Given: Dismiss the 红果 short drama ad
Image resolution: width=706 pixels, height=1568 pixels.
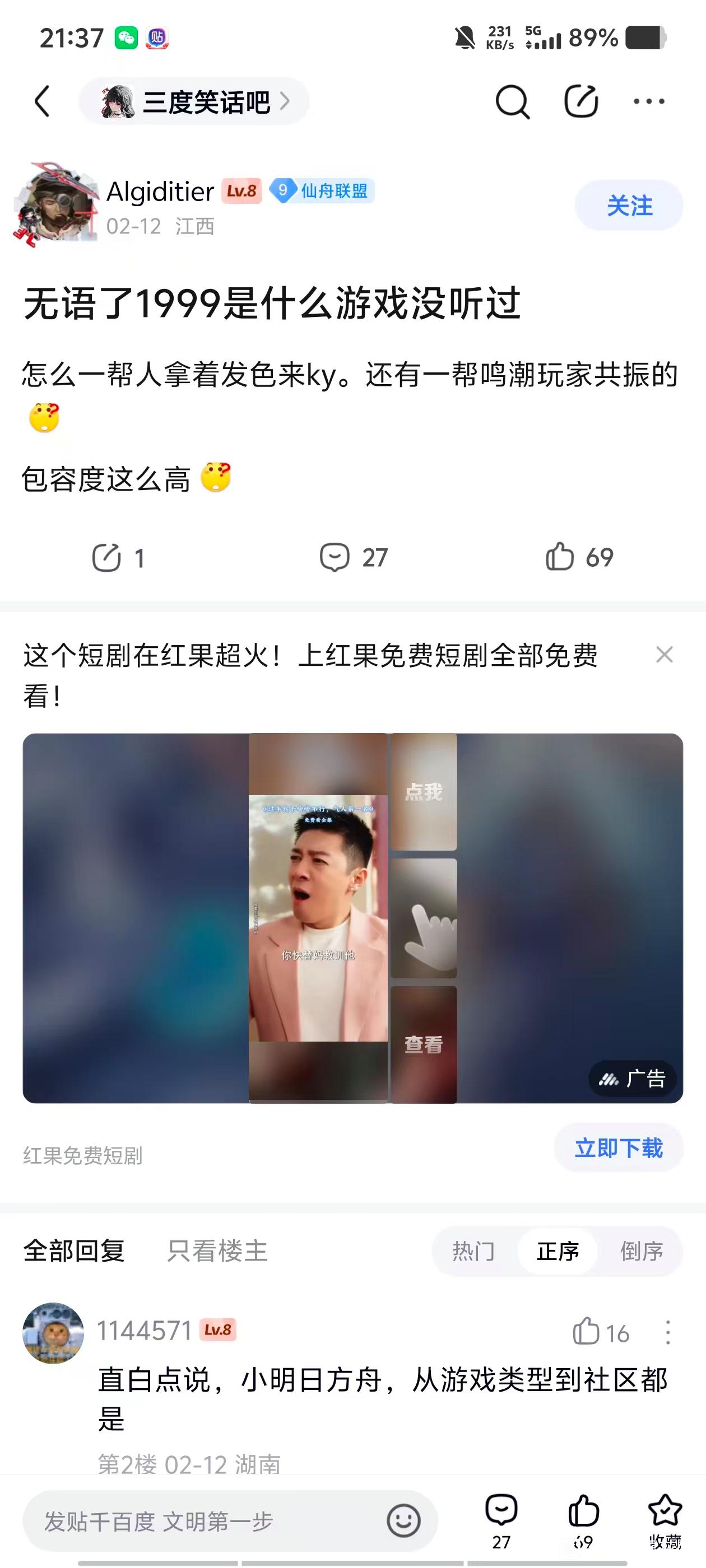Looking at the screenshot, I should 664,655.
